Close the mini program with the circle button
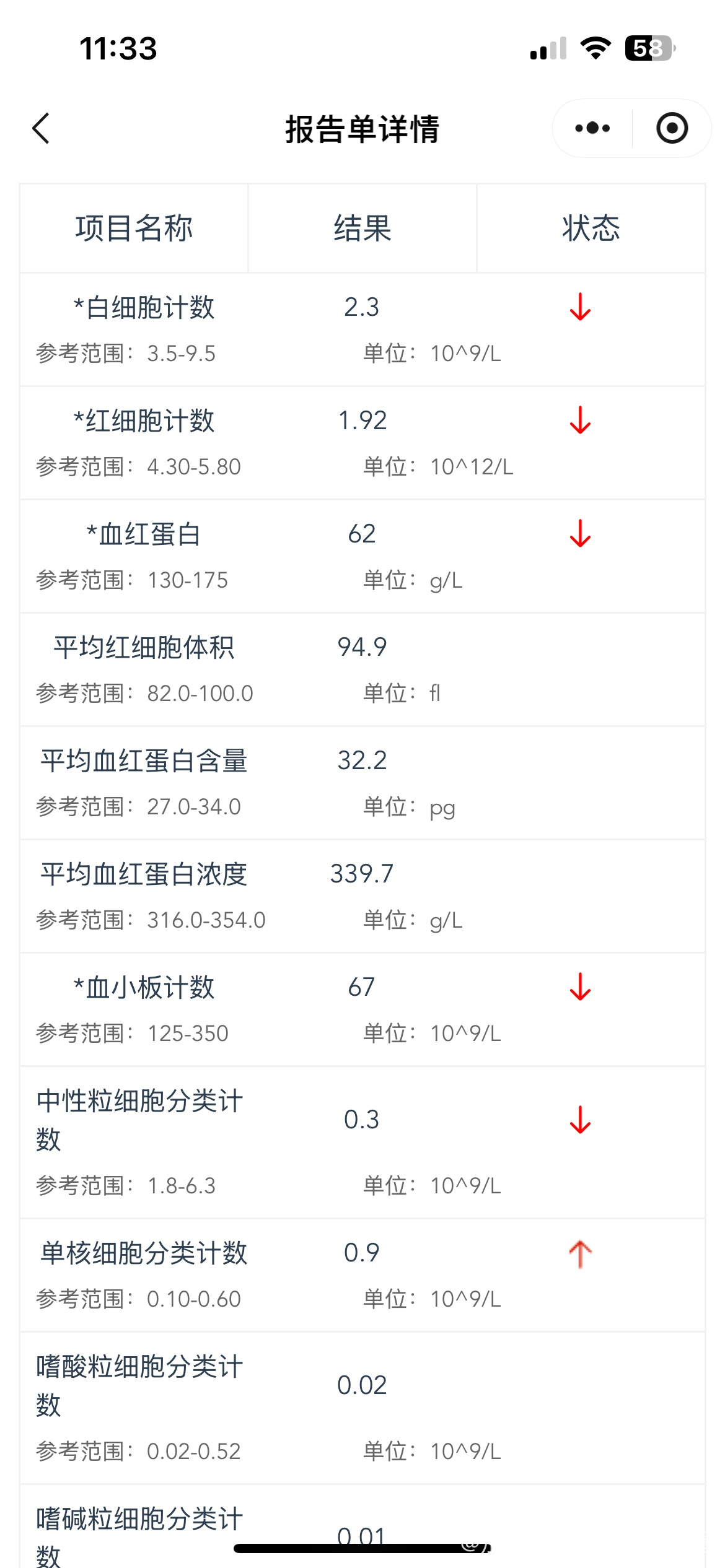Screen dimensions: 725x1568 pos(672,128)
